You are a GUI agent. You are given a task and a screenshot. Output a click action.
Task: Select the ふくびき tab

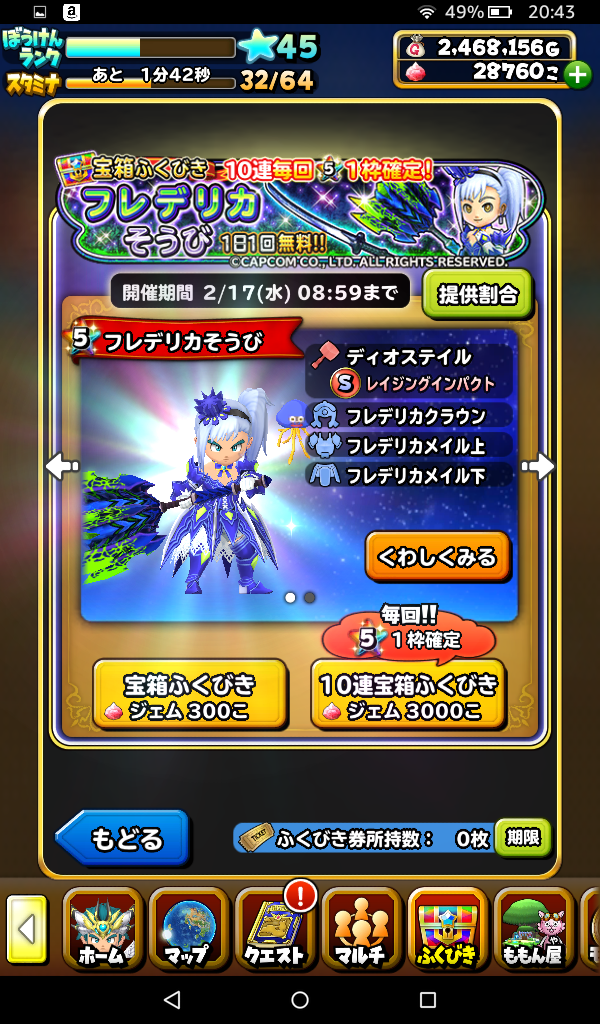(447, 929)
